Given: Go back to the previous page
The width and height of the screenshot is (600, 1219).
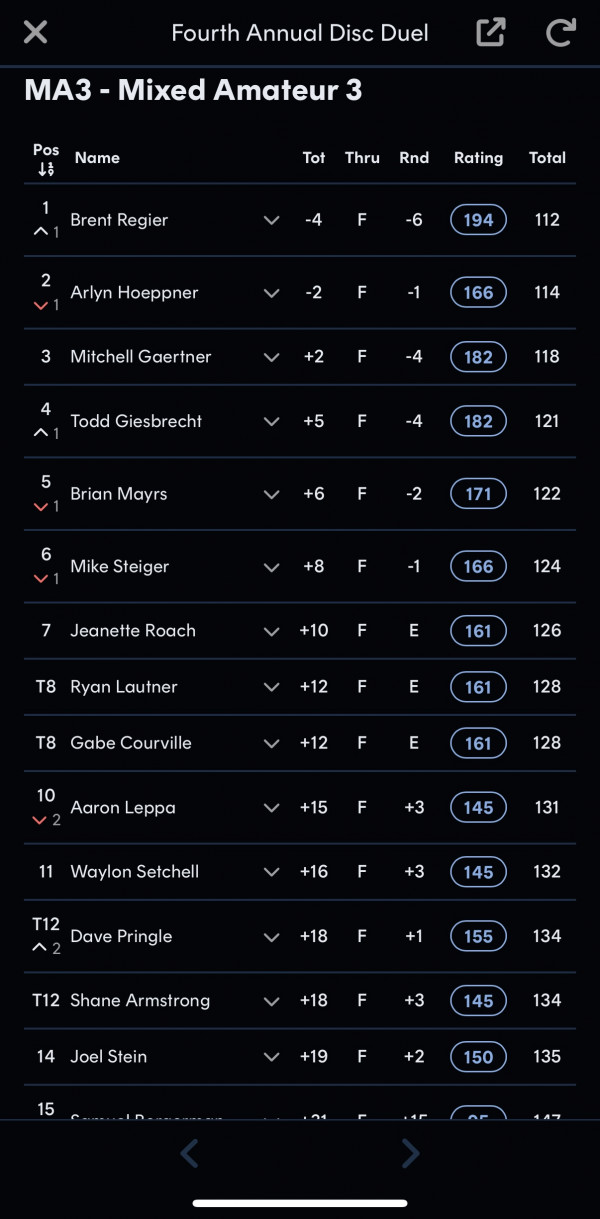Looking at the screenshot, I should [190, 1154].
